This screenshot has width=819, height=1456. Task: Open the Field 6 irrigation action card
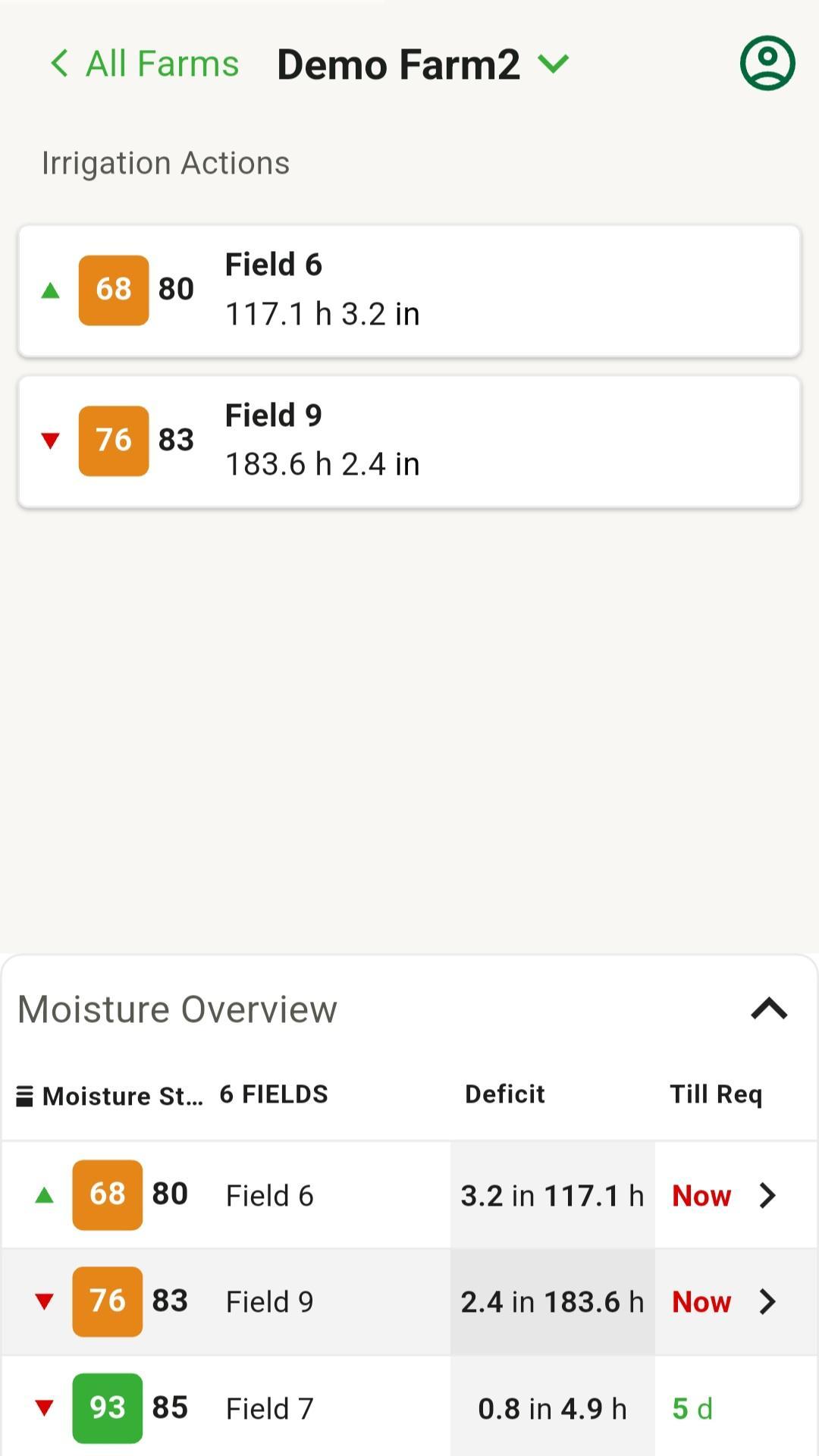click(409, 290)
